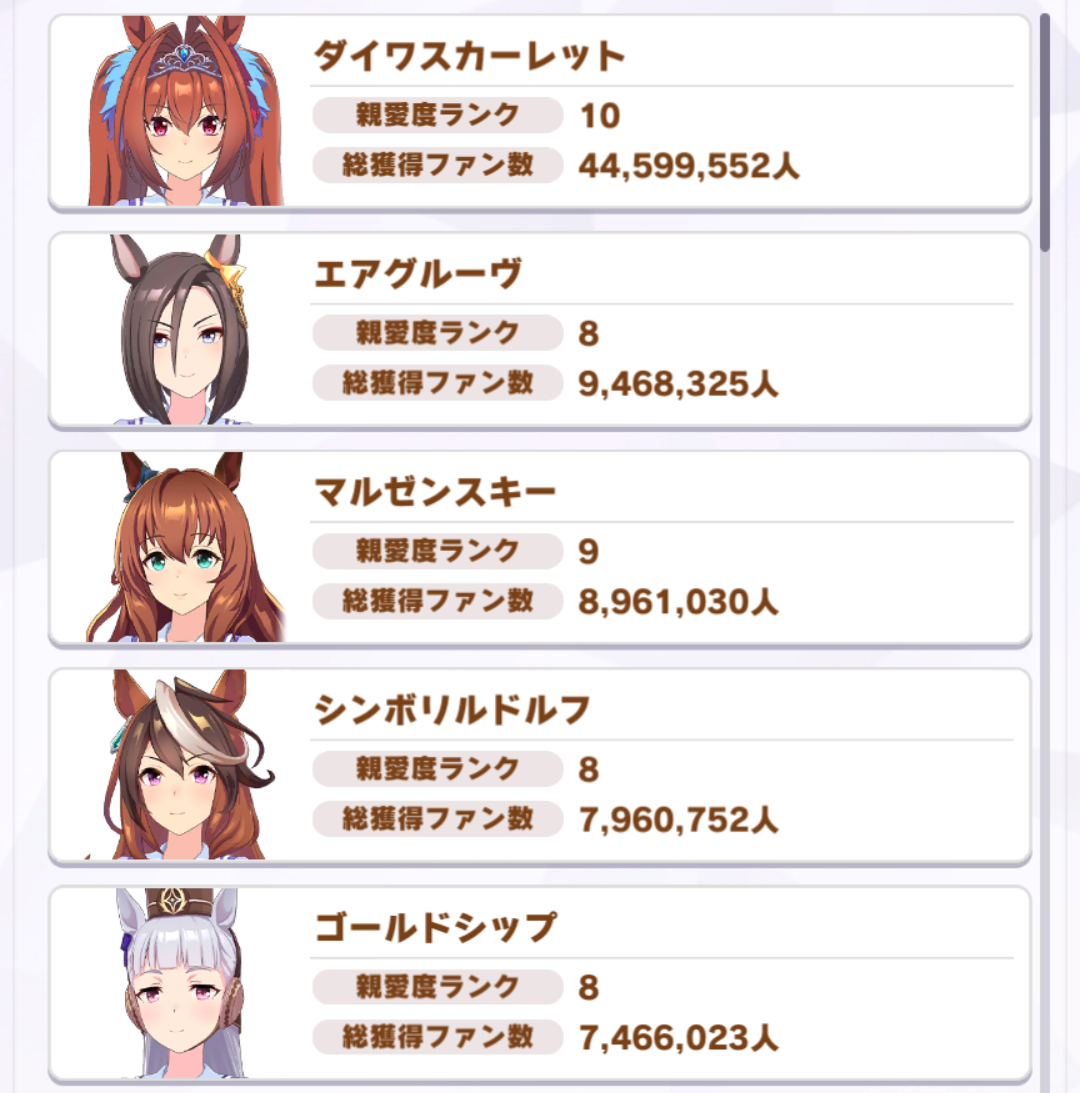Open the マルゼンスキー character card
Viewport: 1080px width, 1093px height.
click(x=540, y=548)
